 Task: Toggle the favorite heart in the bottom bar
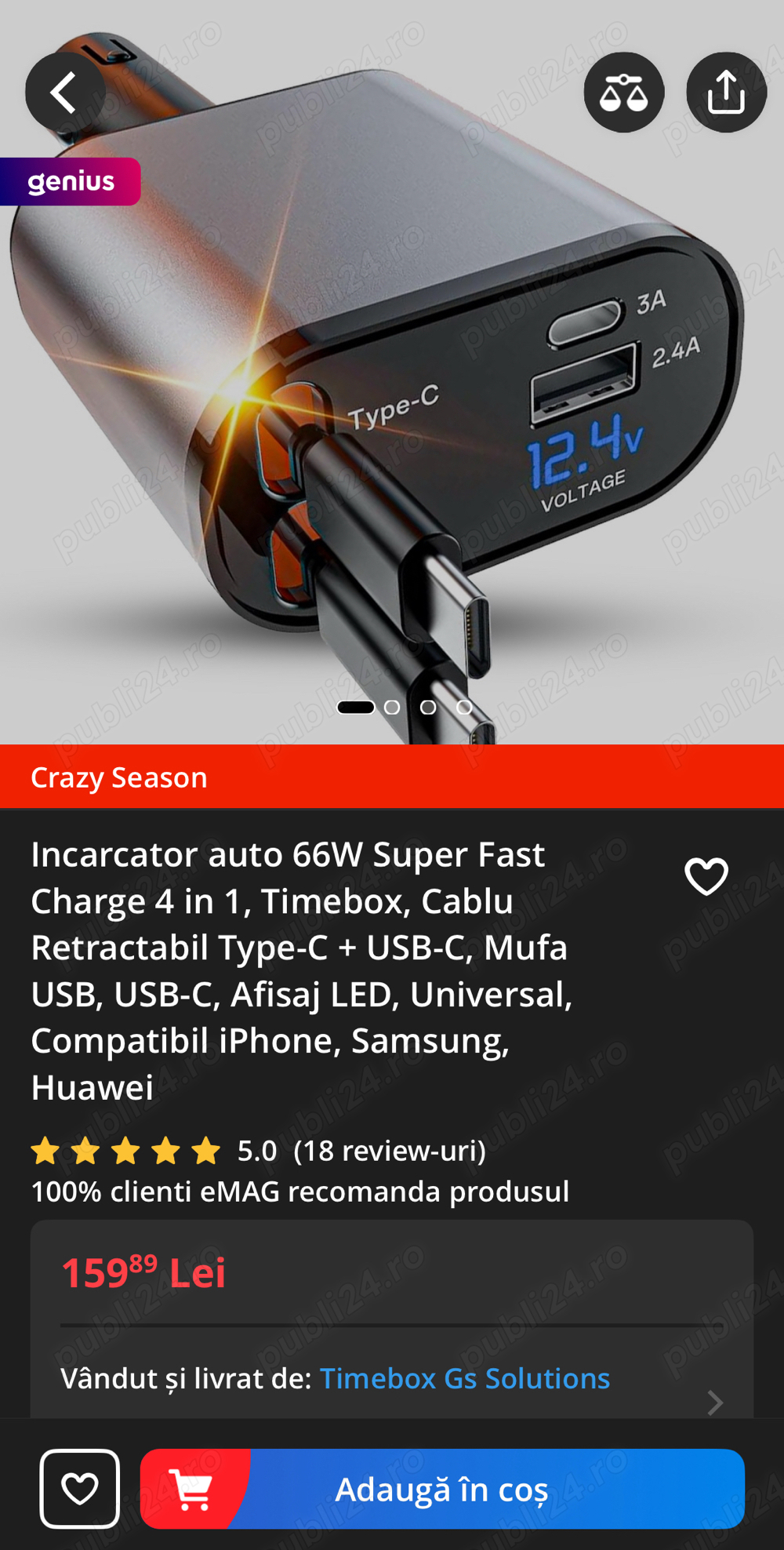click(x=78, y=1486)
